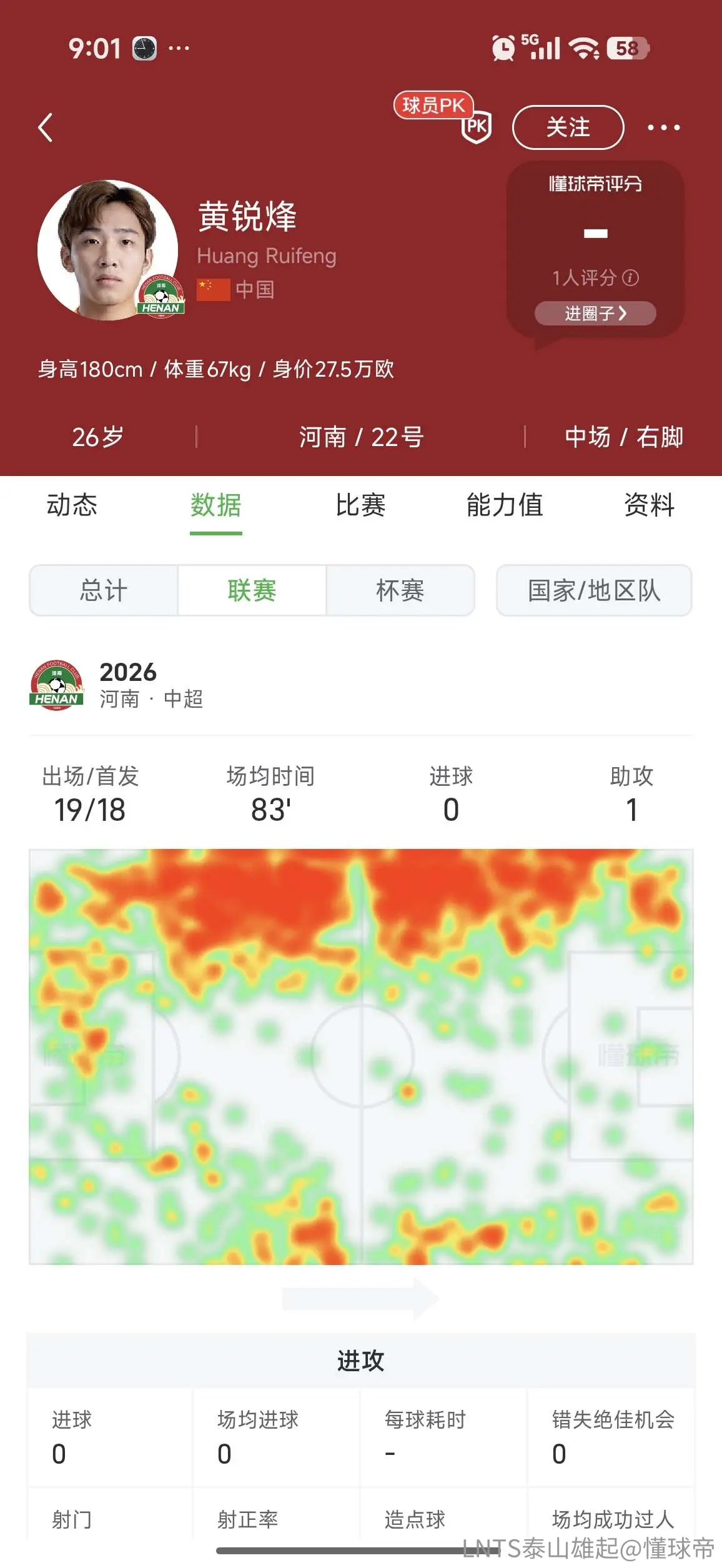722x1568 pixels.
Task: Open the 能力值 tab
Action: [x=505, y=505]
